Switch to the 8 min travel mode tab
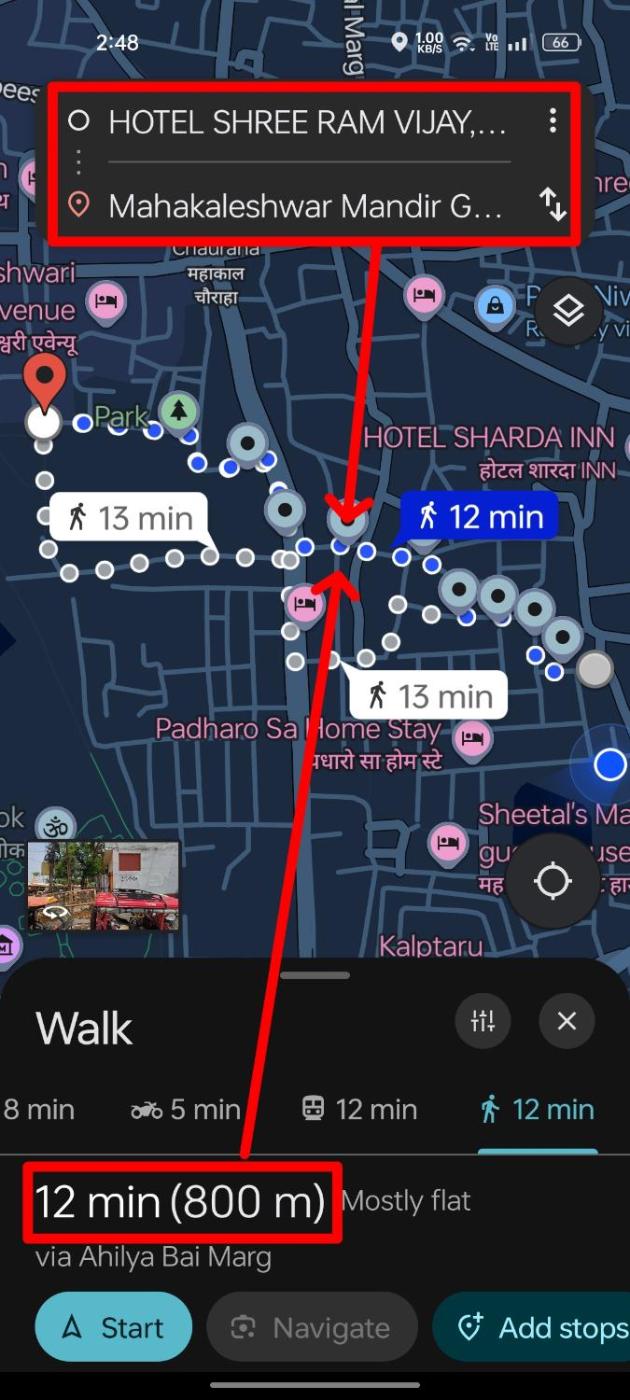630x1400 pixels. pyautogui.click(x=38, y=1109)
